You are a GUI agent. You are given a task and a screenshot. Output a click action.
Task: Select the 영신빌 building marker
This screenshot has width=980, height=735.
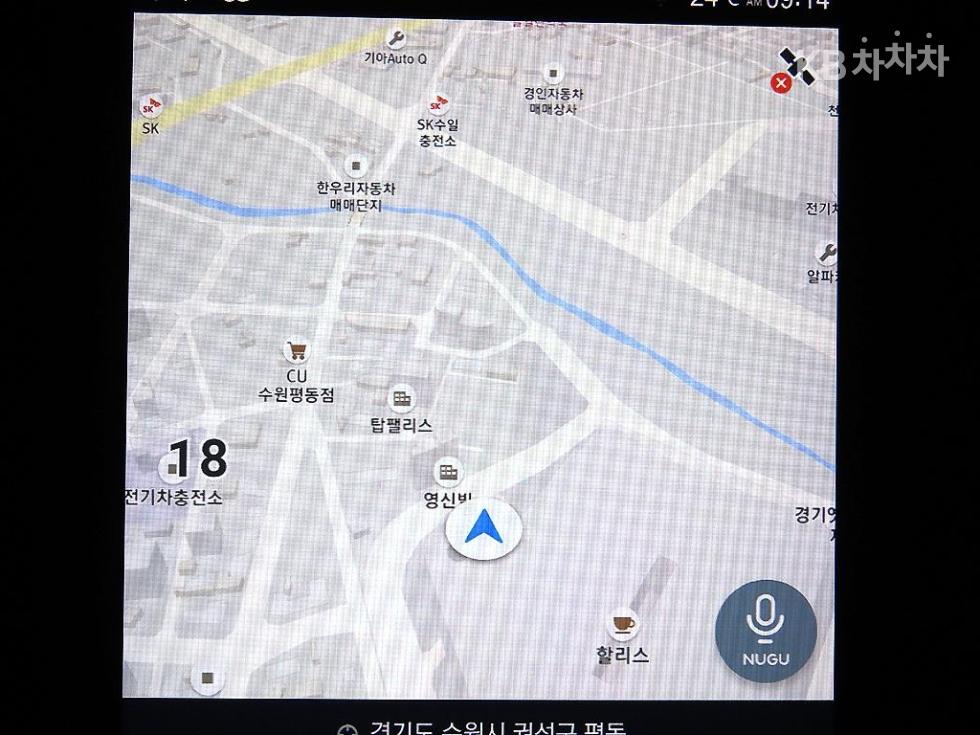click(x=448, y=472)
